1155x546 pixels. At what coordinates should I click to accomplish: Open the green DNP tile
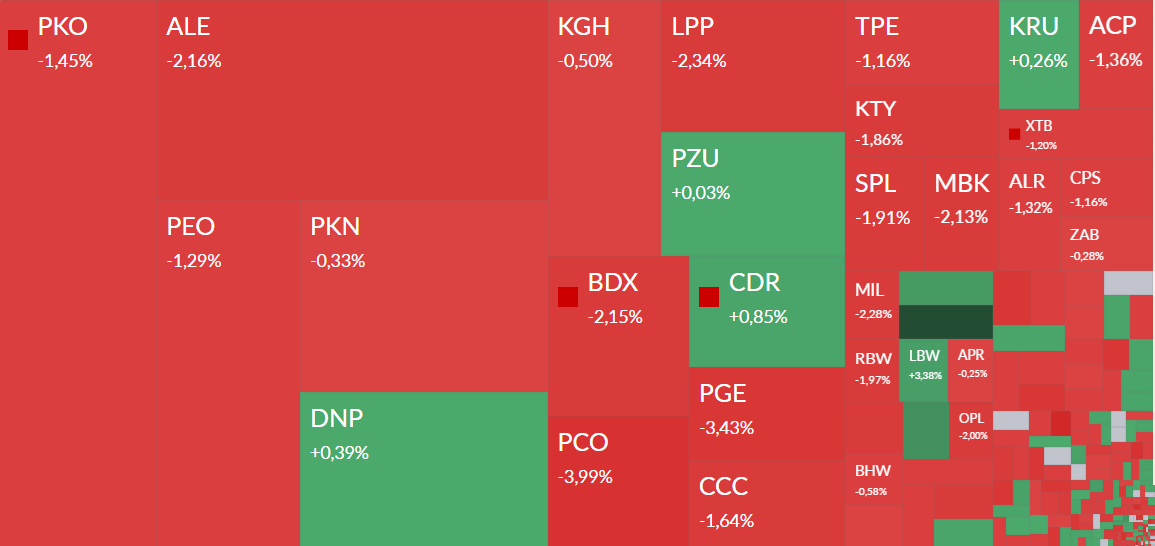tap(423, 468)
